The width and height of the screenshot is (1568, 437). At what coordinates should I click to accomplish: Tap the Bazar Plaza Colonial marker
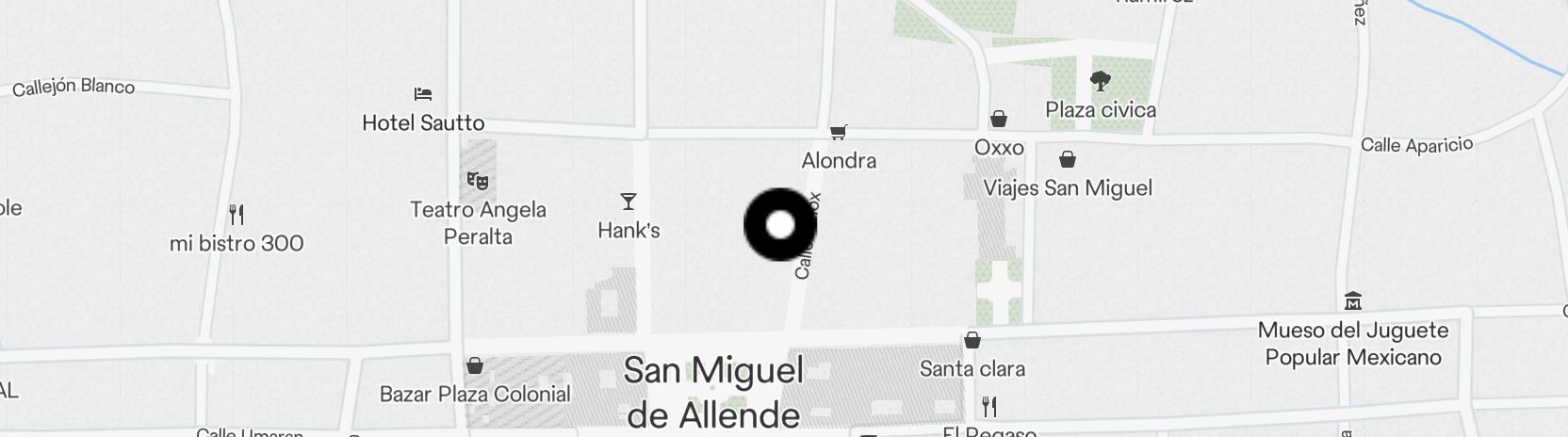tap(475, 365)
